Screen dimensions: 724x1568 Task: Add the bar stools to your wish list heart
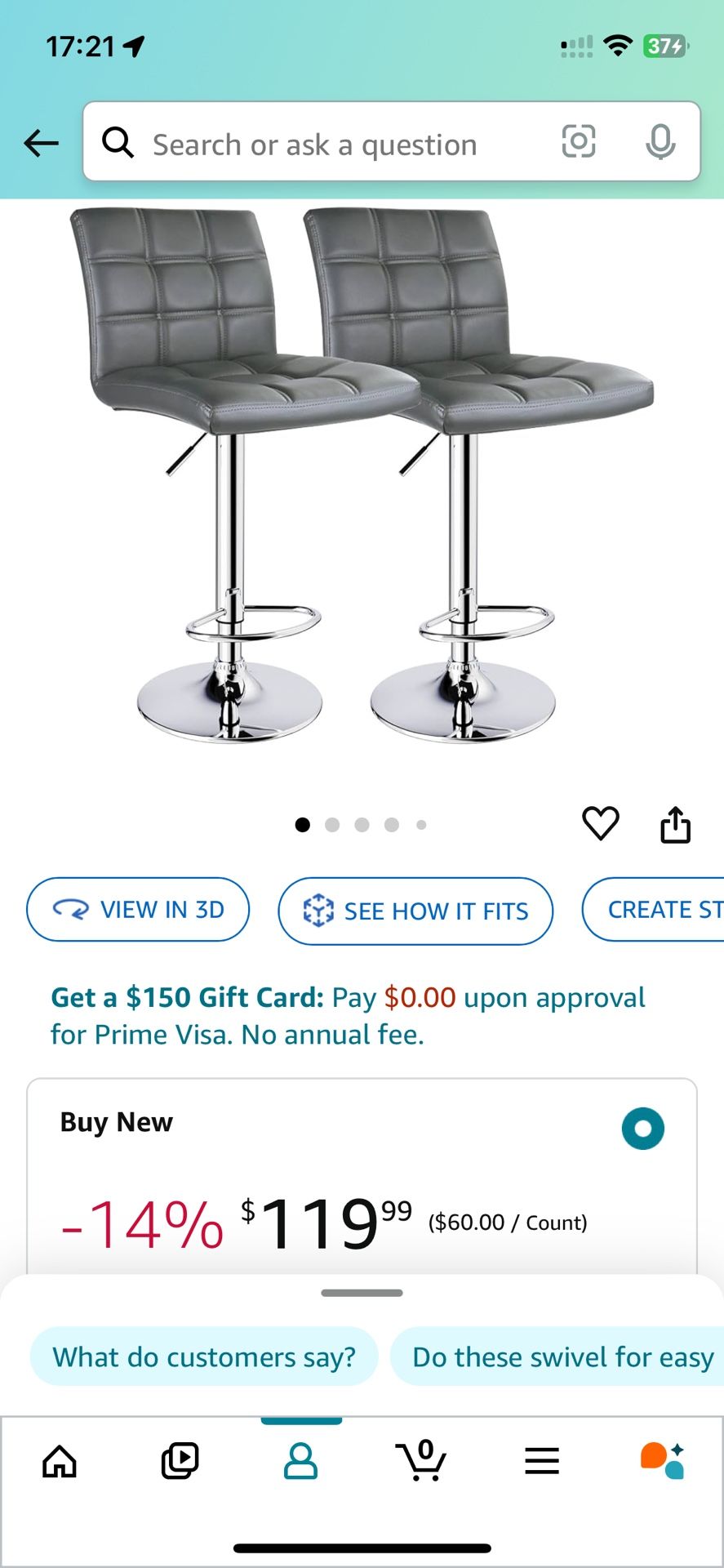pyautogui.click(x=602, y=824)
